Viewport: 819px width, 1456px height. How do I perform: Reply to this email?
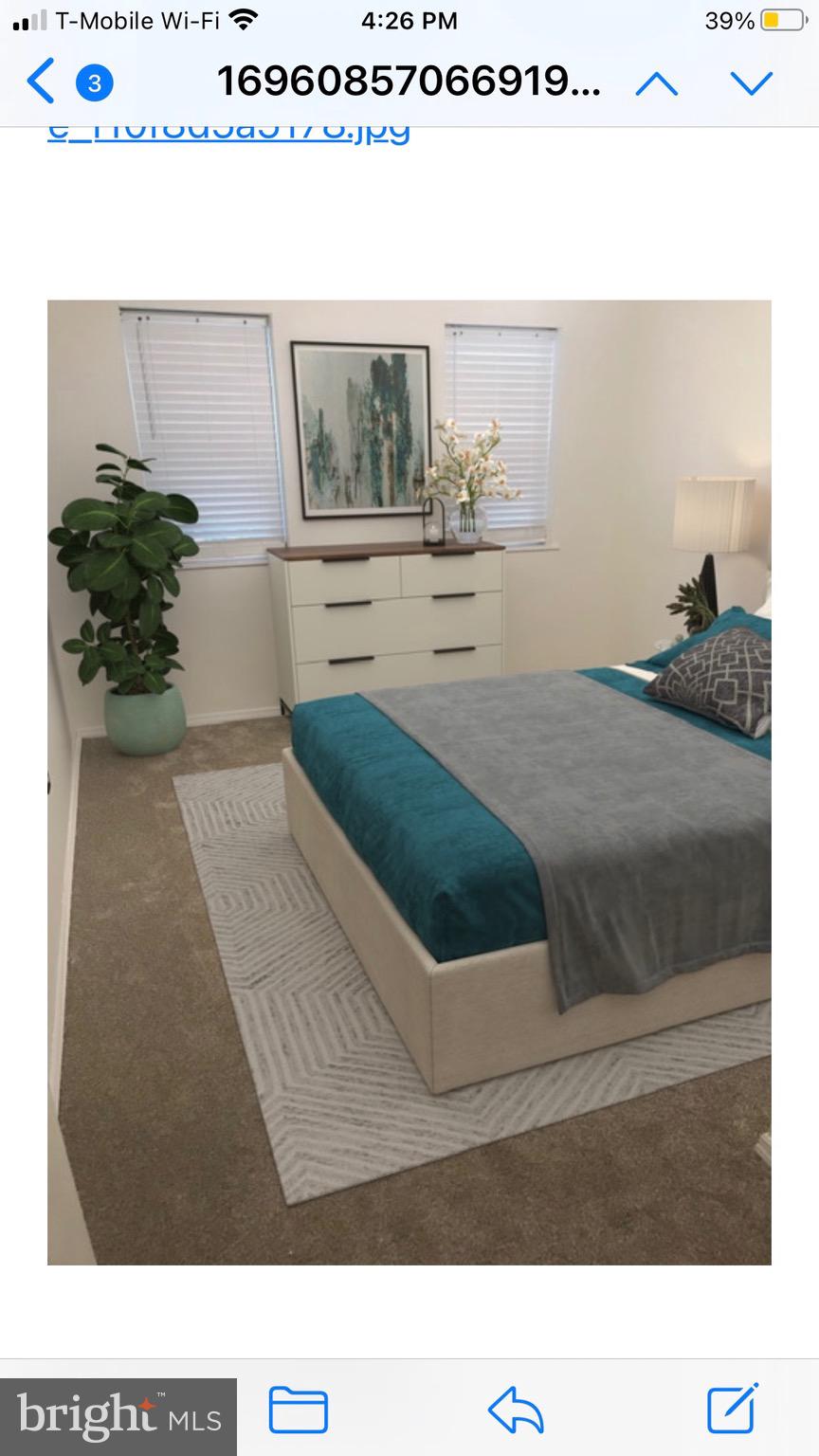(x=516, y=1410)
